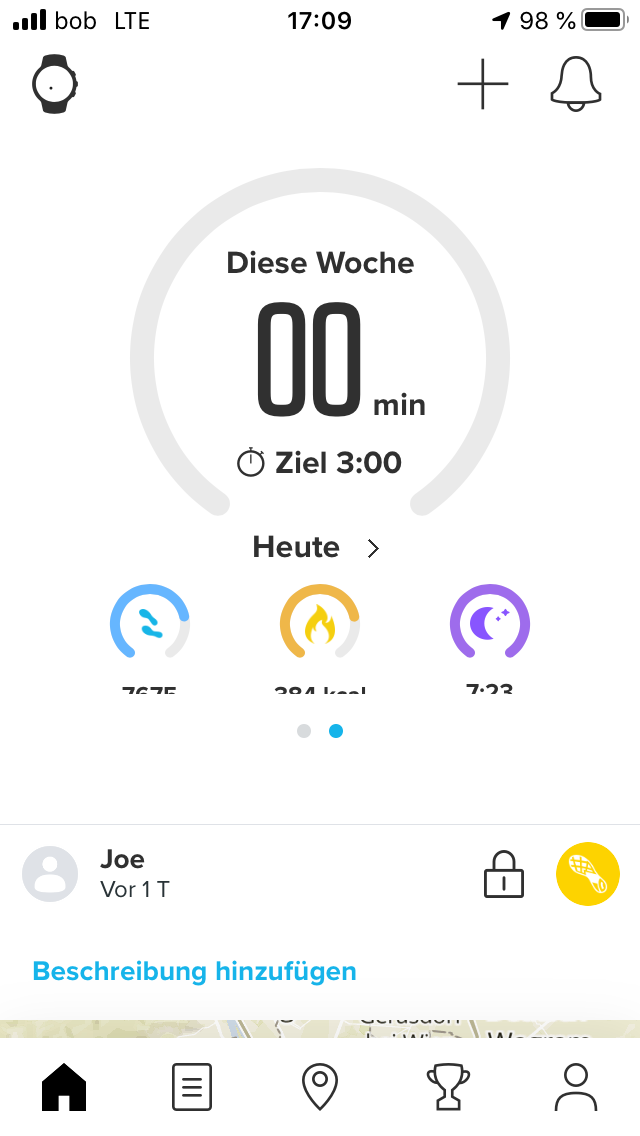
Task: Tap Beschreibung hinzufügen
Action: pyautogui.click(x=194, y=971)
